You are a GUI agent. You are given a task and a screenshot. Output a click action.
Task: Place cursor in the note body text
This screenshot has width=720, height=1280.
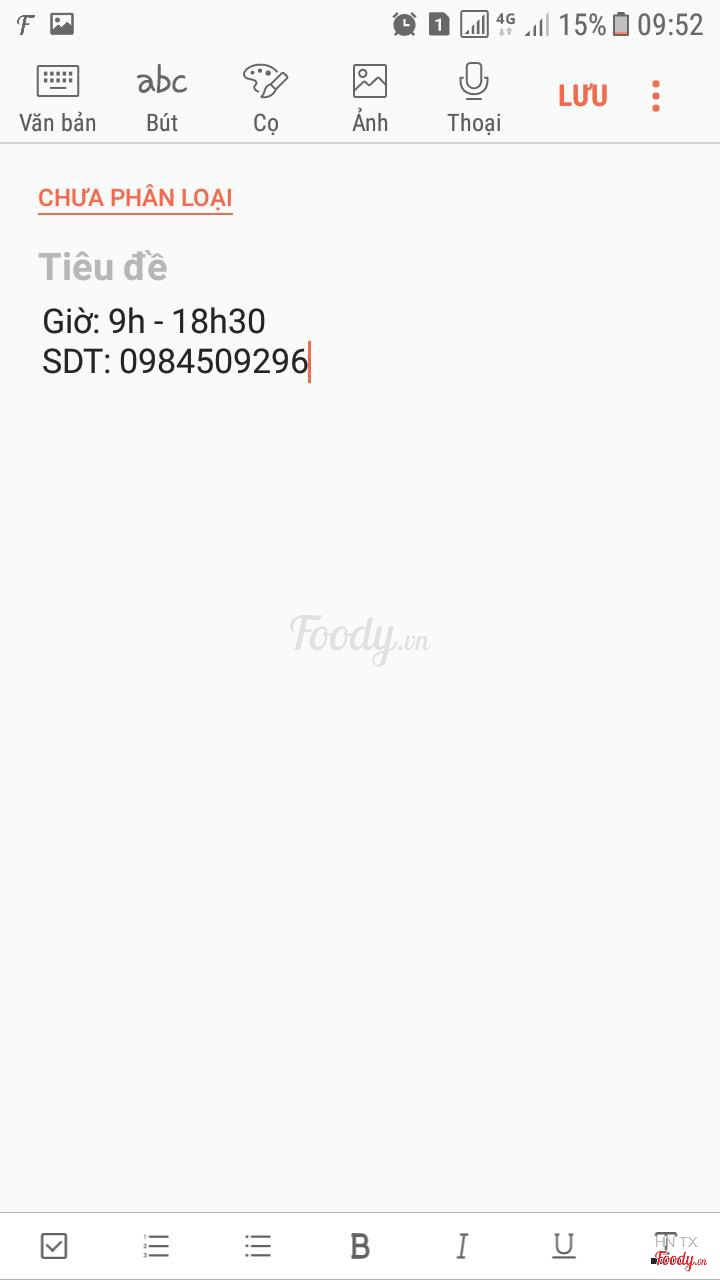tap(175, 341)
